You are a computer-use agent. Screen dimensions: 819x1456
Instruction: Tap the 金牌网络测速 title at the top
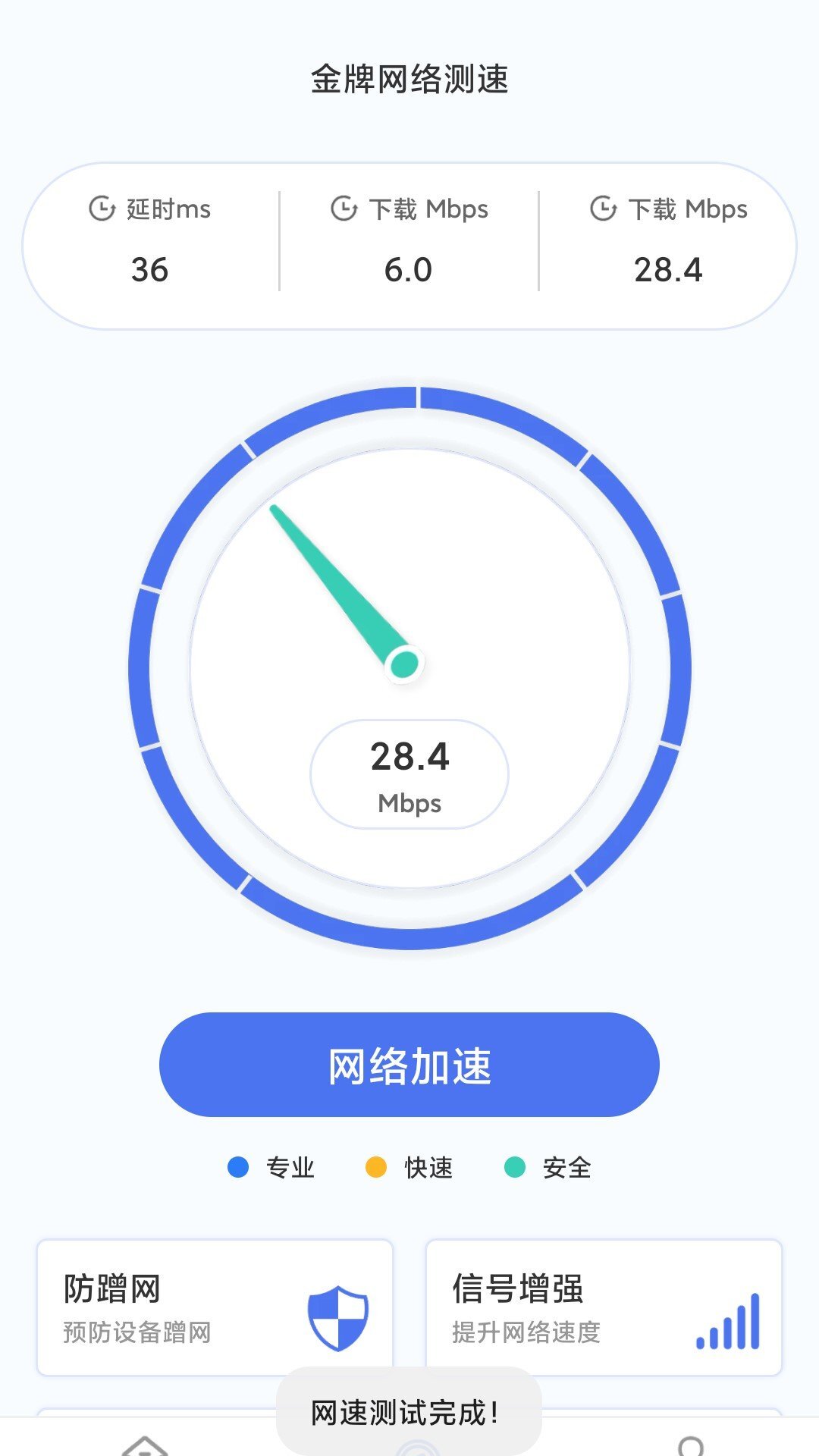409,80
